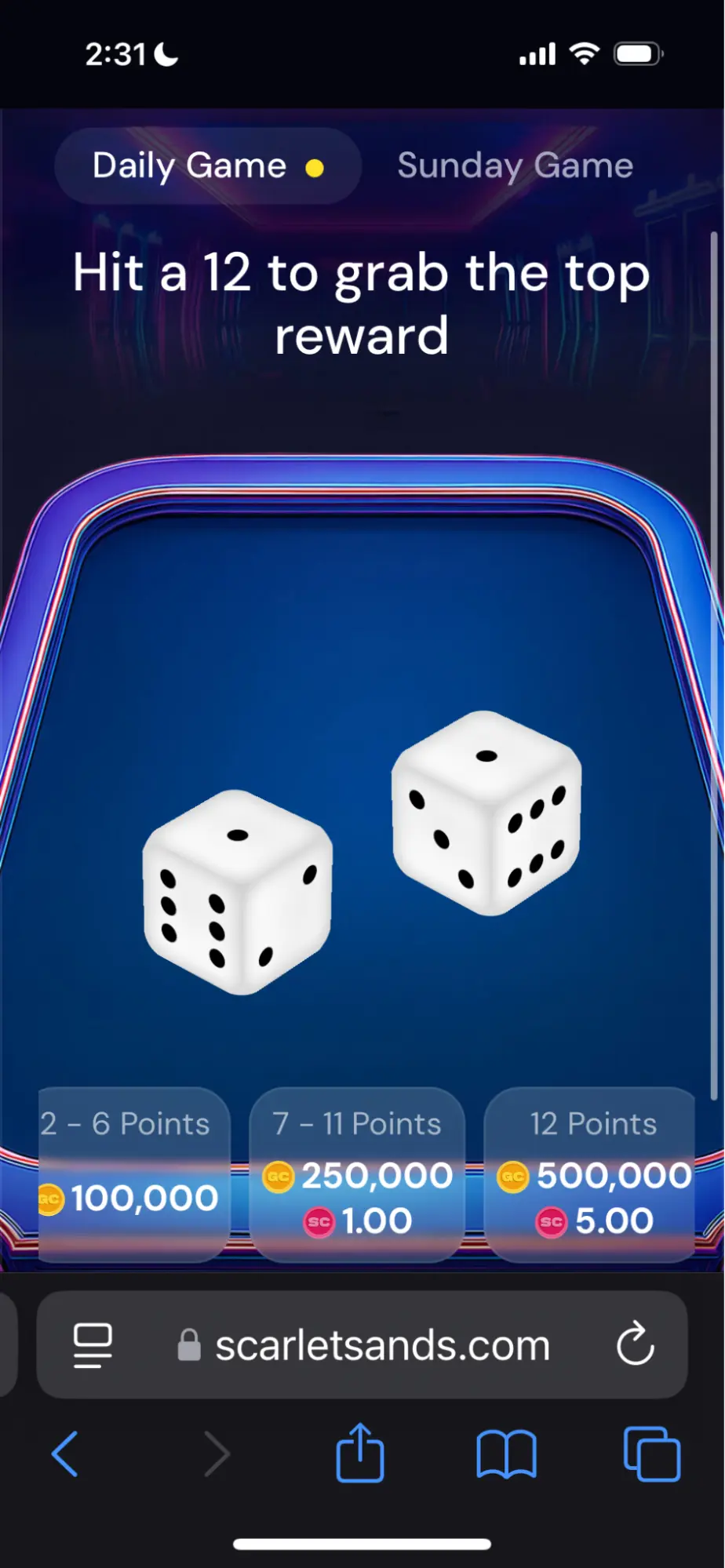Switch to the Sunday Game tab

pyautogui.click(x=515, y=166)
